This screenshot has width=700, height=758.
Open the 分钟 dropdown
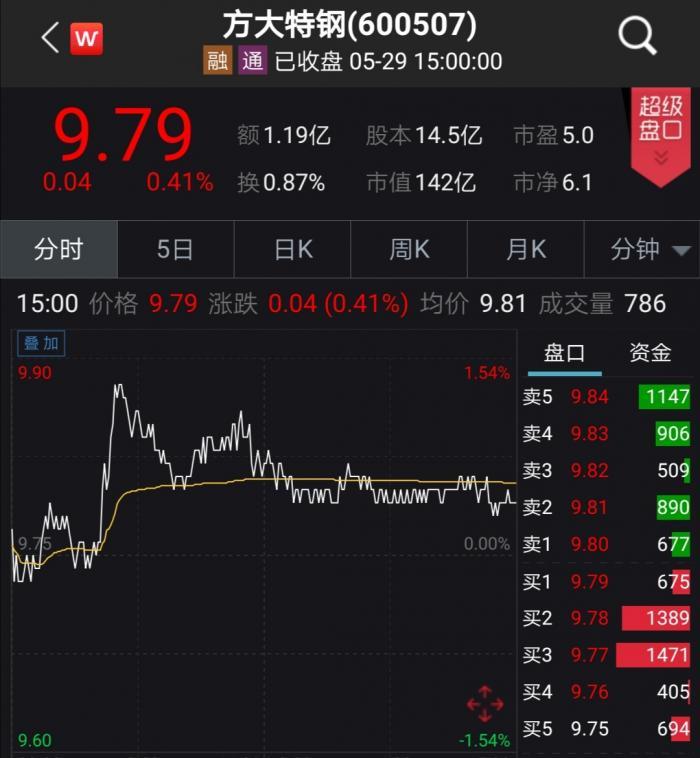click(651, 249)
